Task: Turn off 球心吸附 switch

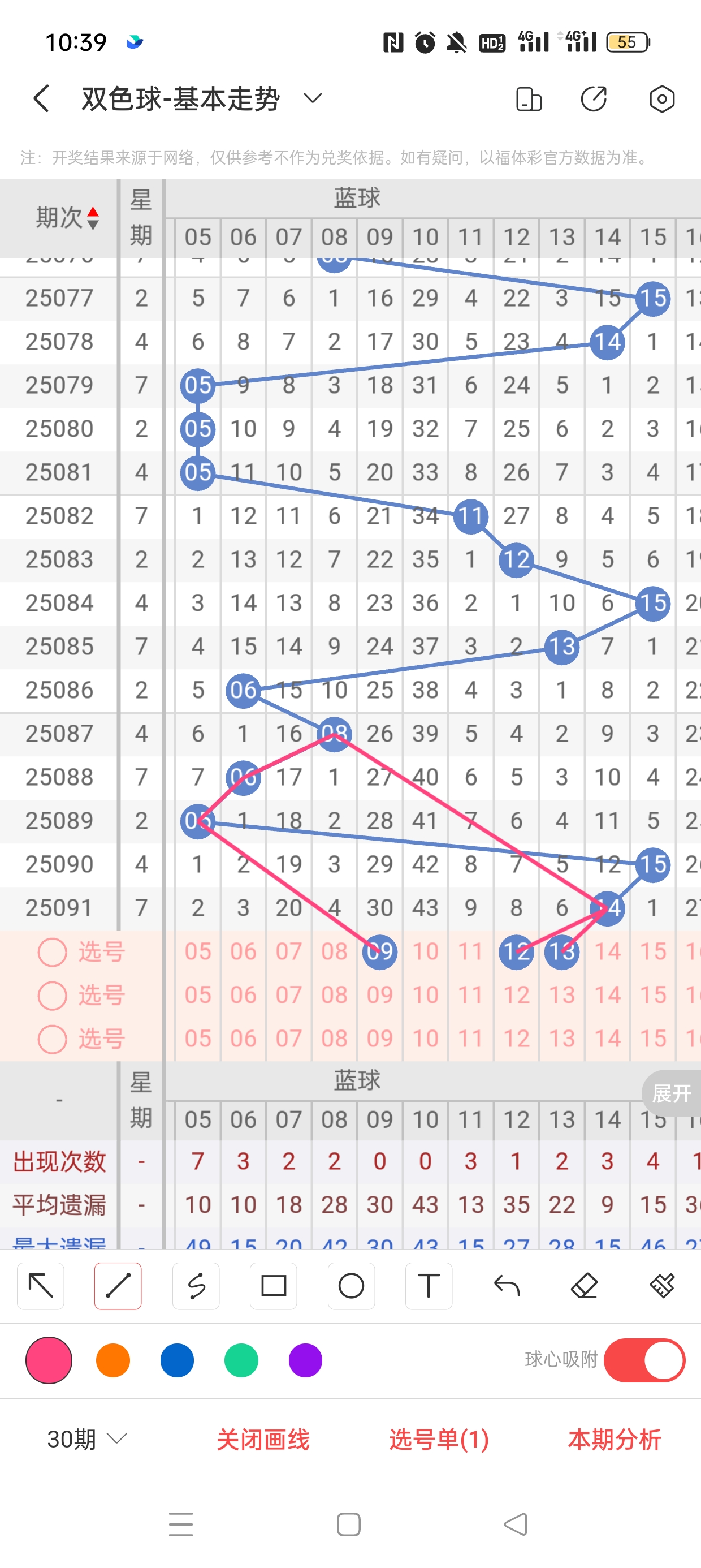Action: [x=644, y=1360]
